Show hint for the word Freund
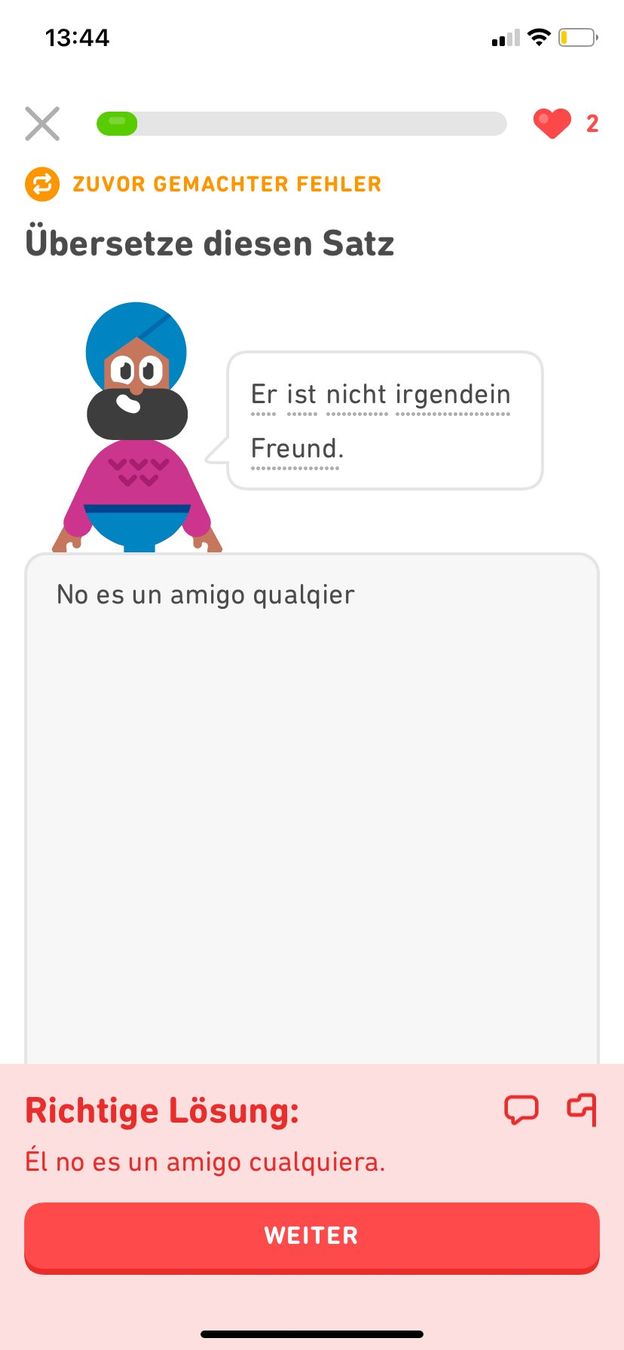This screenshot has width=624, height=1350. pos(296,449)
